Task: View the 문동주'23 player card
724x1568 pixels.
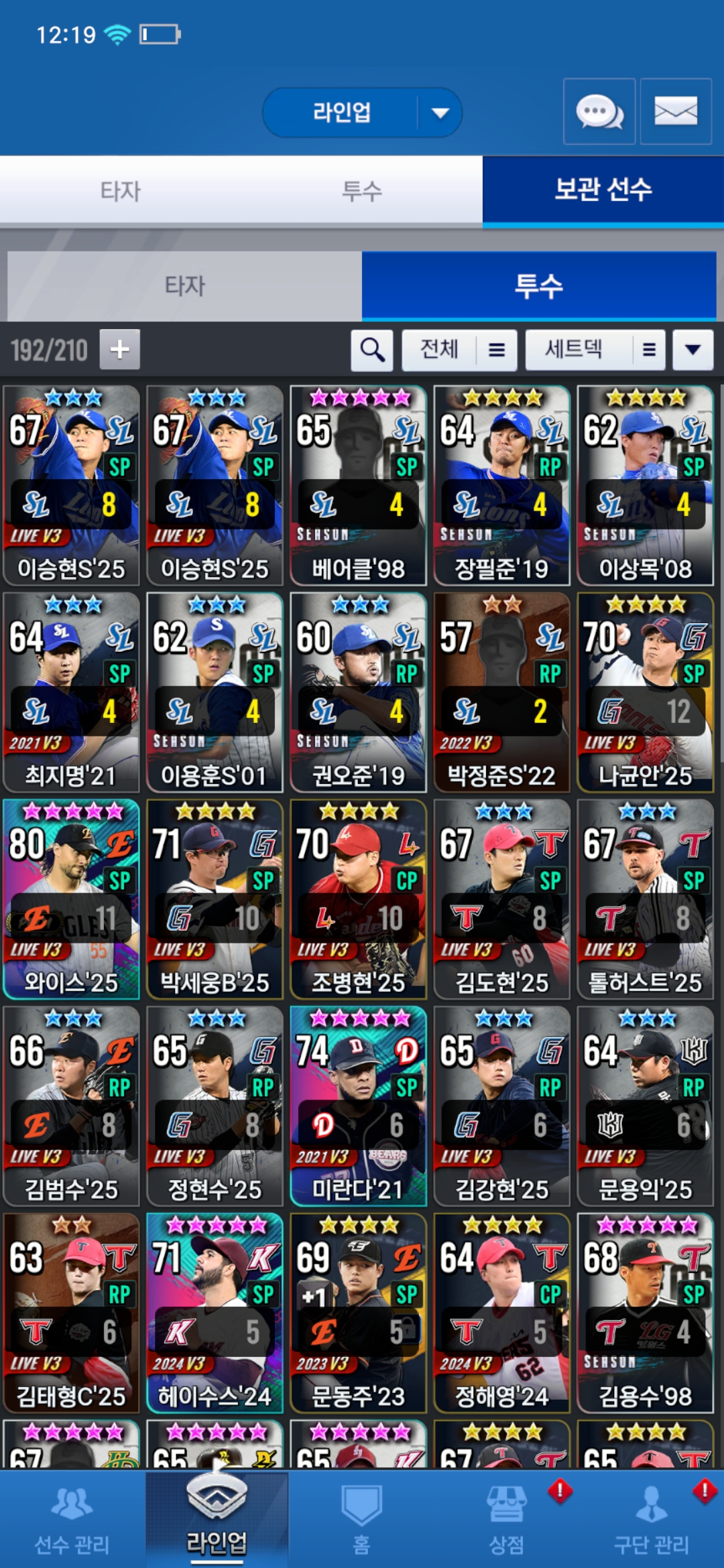Action: (x=359, y=1313)
